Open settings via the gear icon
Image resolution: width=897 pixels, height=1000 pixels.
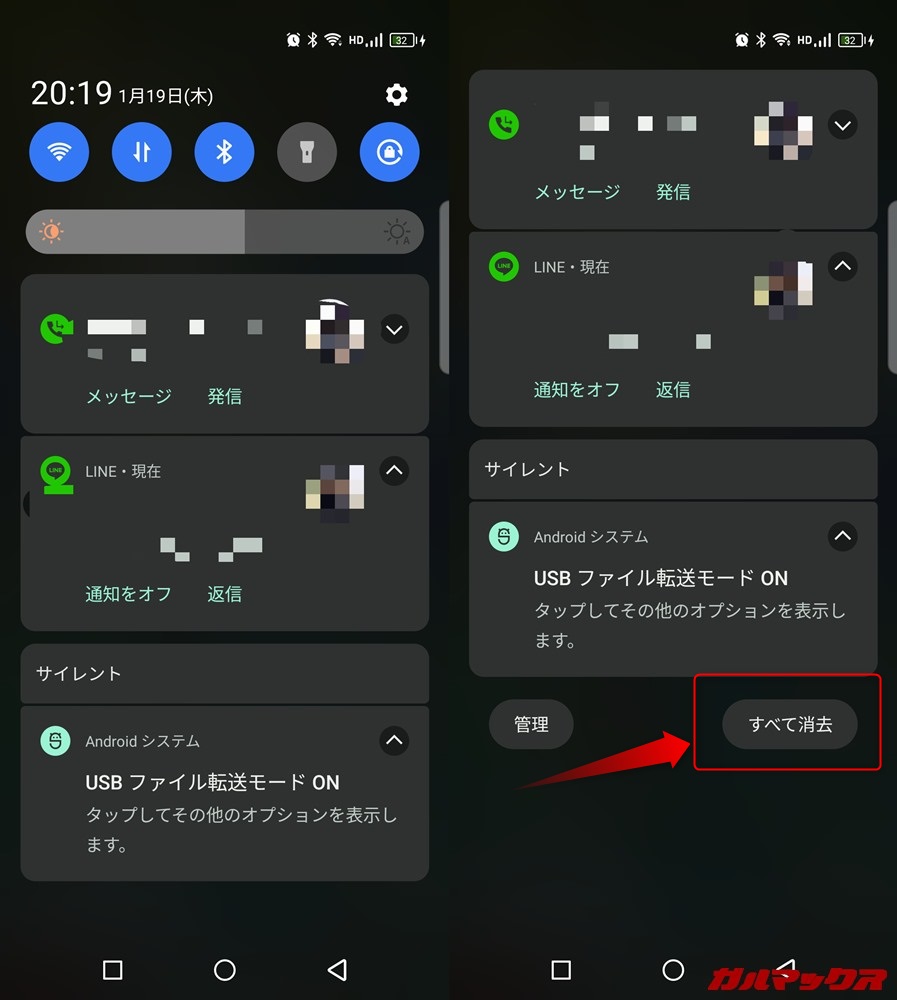click(x=396, y=95)
